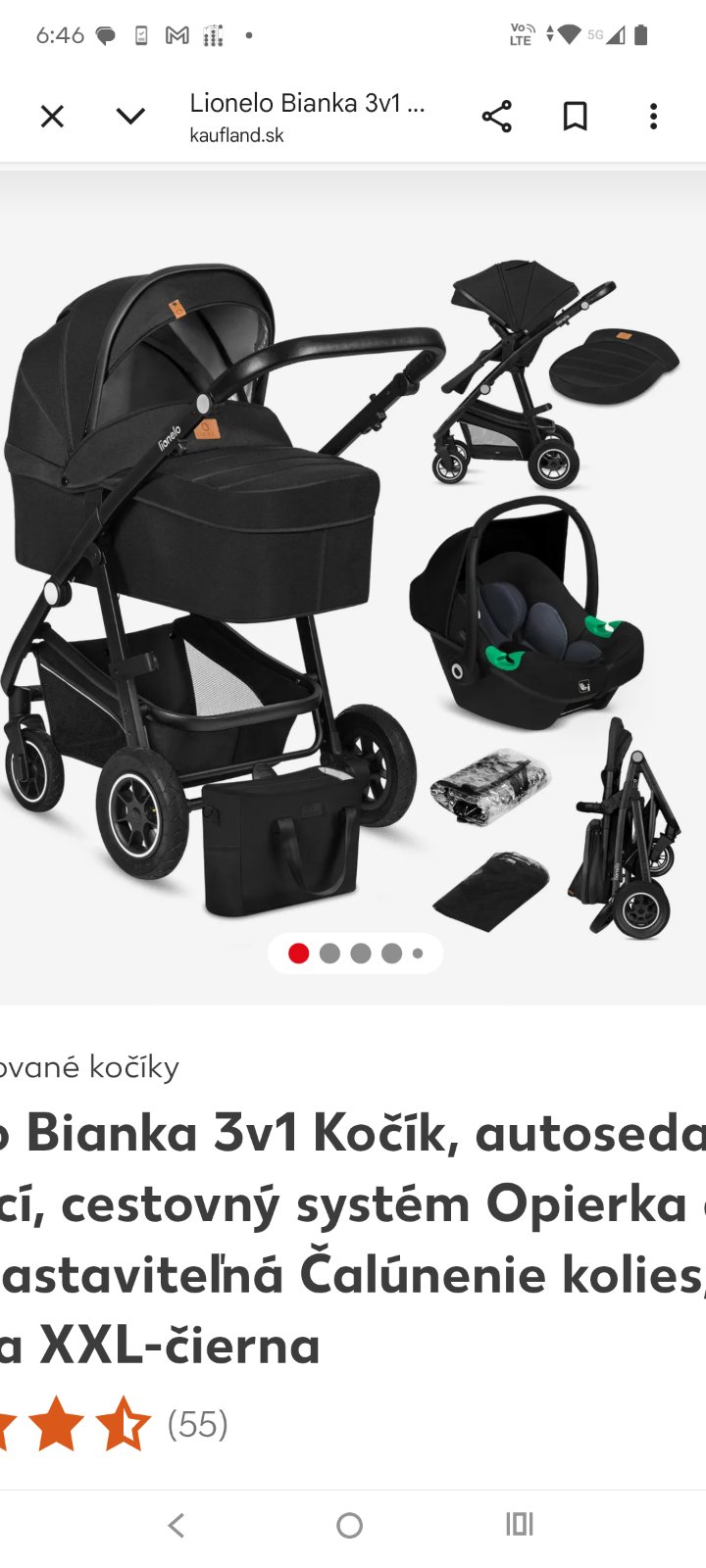Share this Kaufland product page
This screenshot has height=1568, width=706.
[497, 117]
